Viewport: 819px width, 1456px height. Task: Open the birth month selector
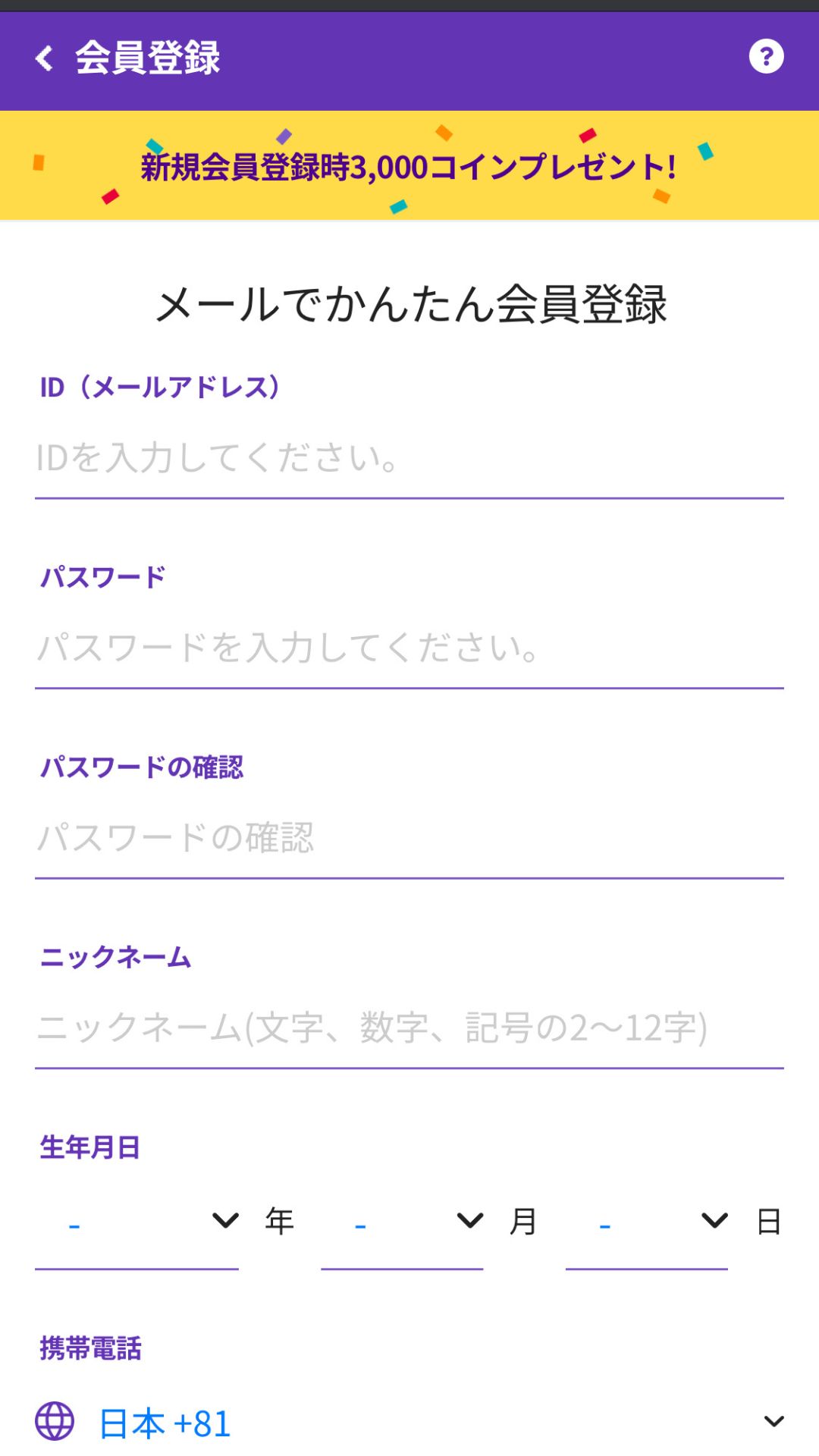click(402, 1219)
